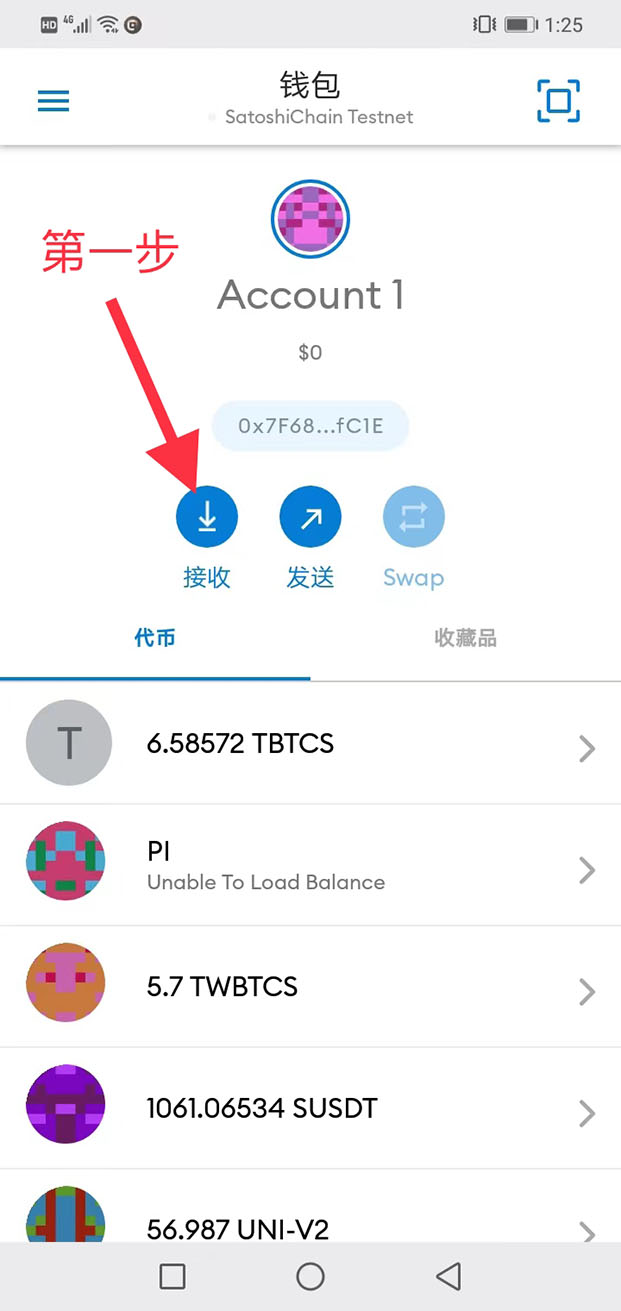Tap the Account 1 avatar
Screen dimensions: 621x1311
pos(310,220)
